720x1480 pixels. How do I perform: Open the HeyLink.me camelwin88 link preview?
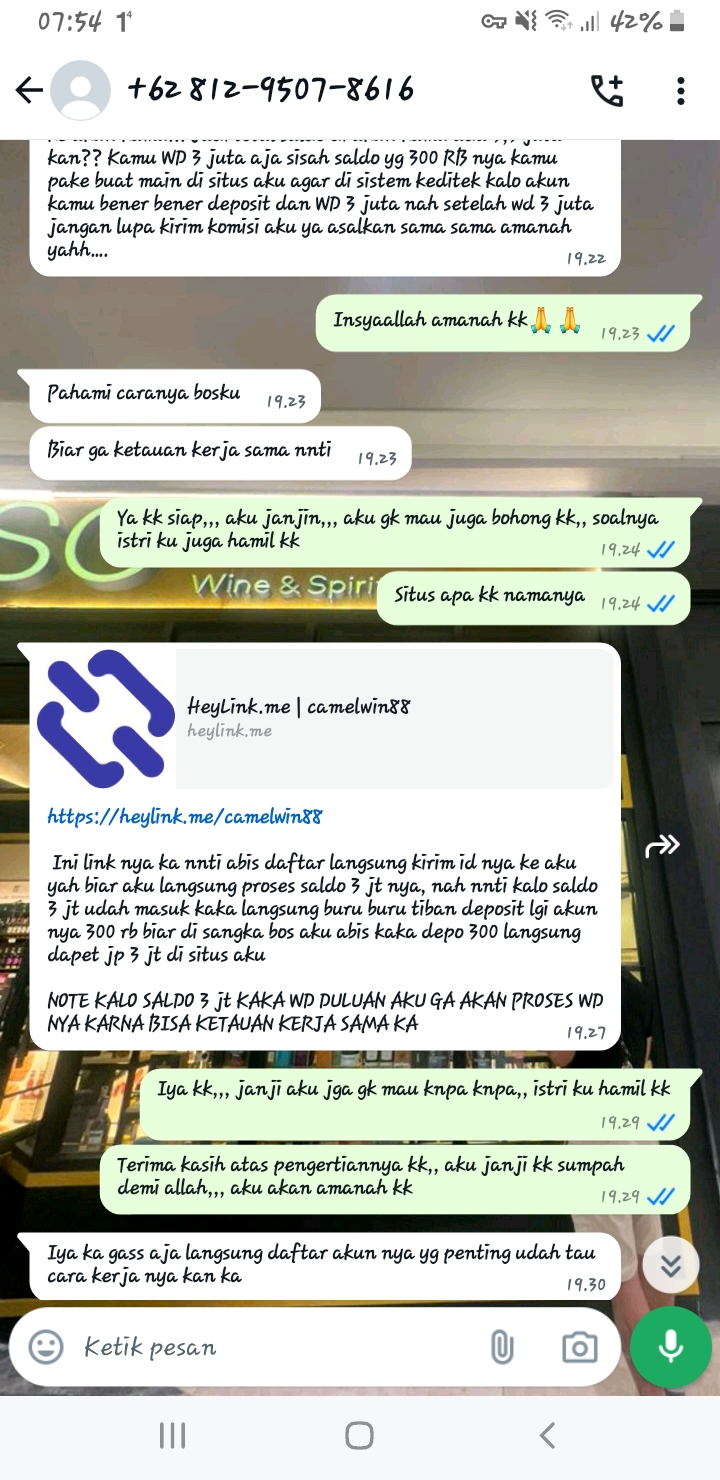(x=326, y=717)
